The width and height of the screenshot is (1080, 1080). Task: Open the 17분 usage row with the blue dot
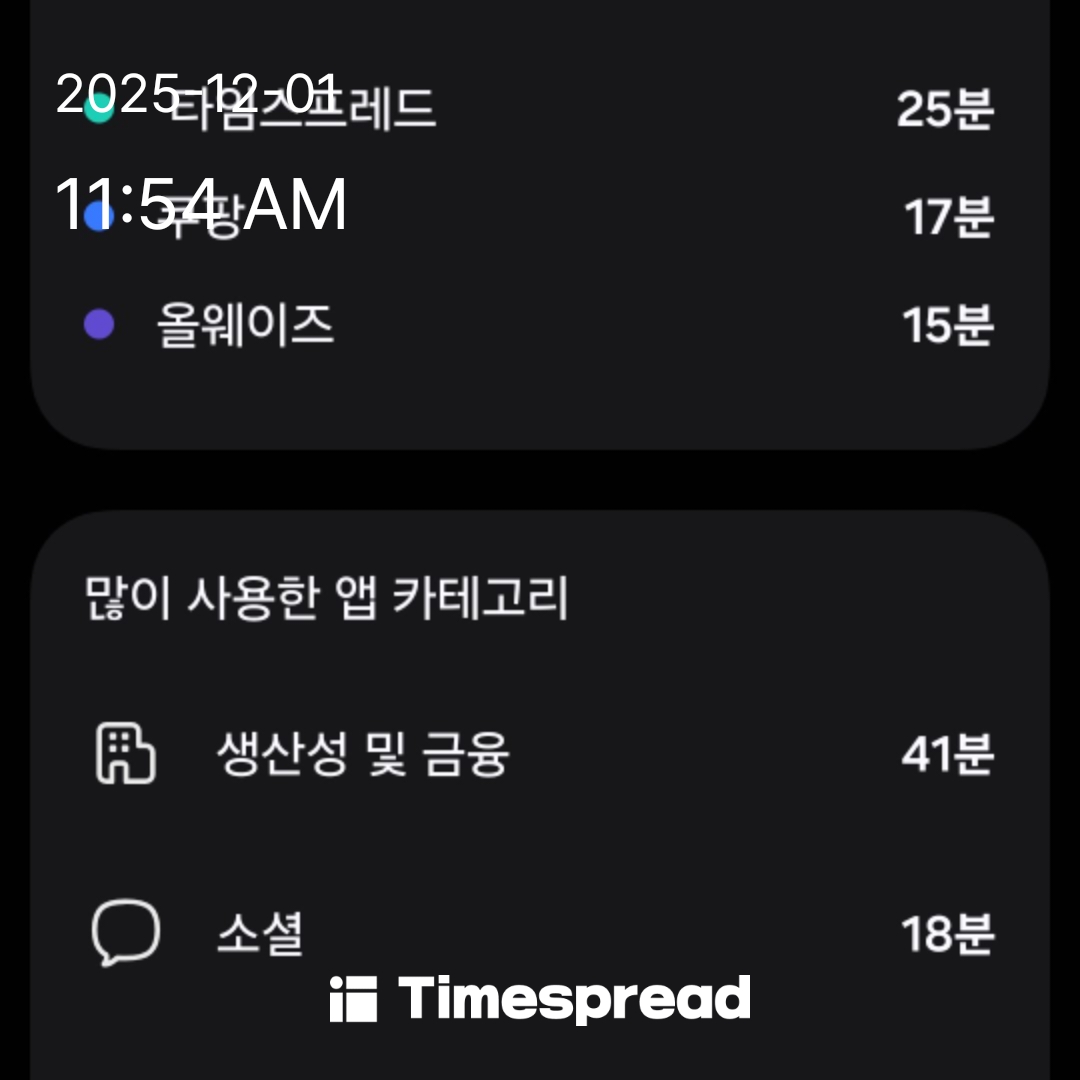540,217
